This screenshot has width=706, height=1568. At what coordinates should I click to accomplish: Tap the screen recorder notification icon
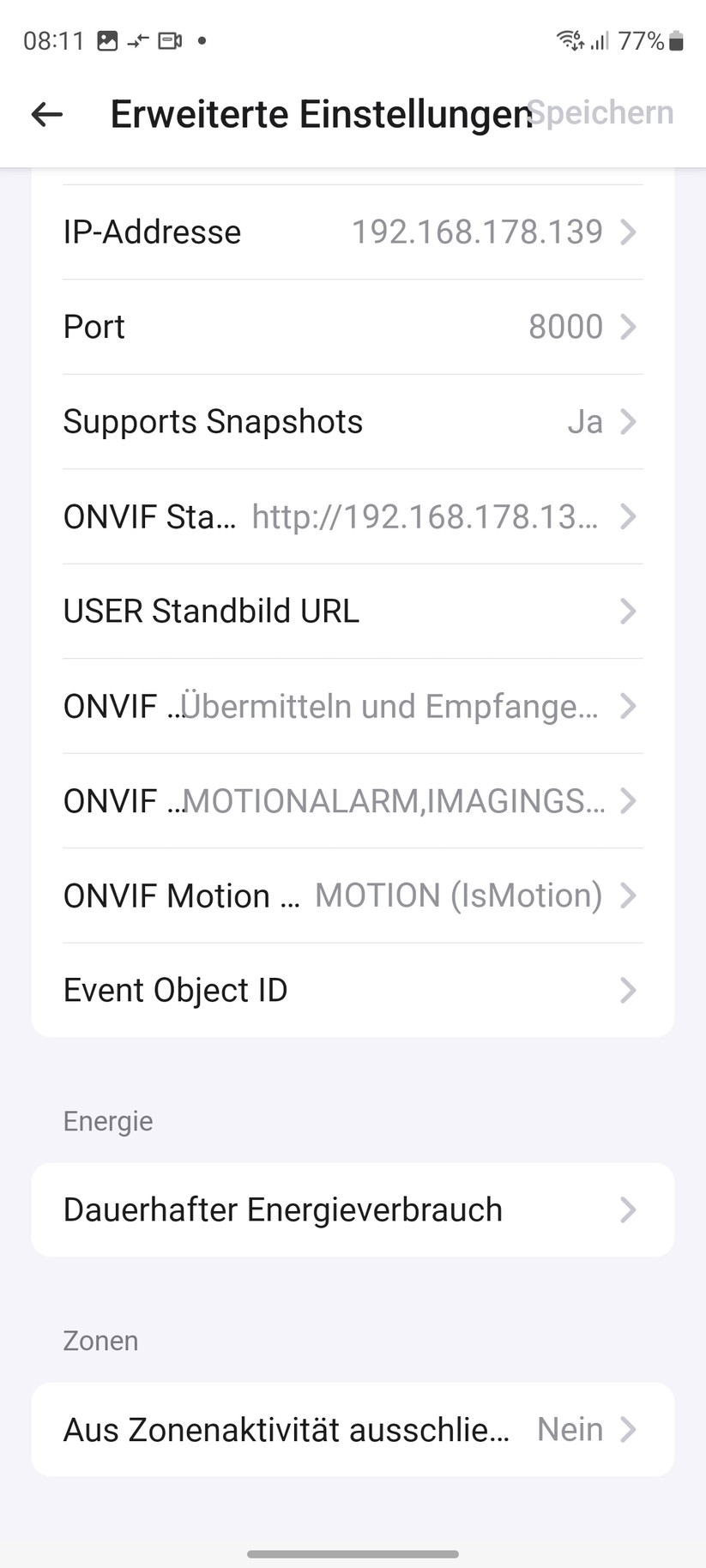click(x=168, y=39)
